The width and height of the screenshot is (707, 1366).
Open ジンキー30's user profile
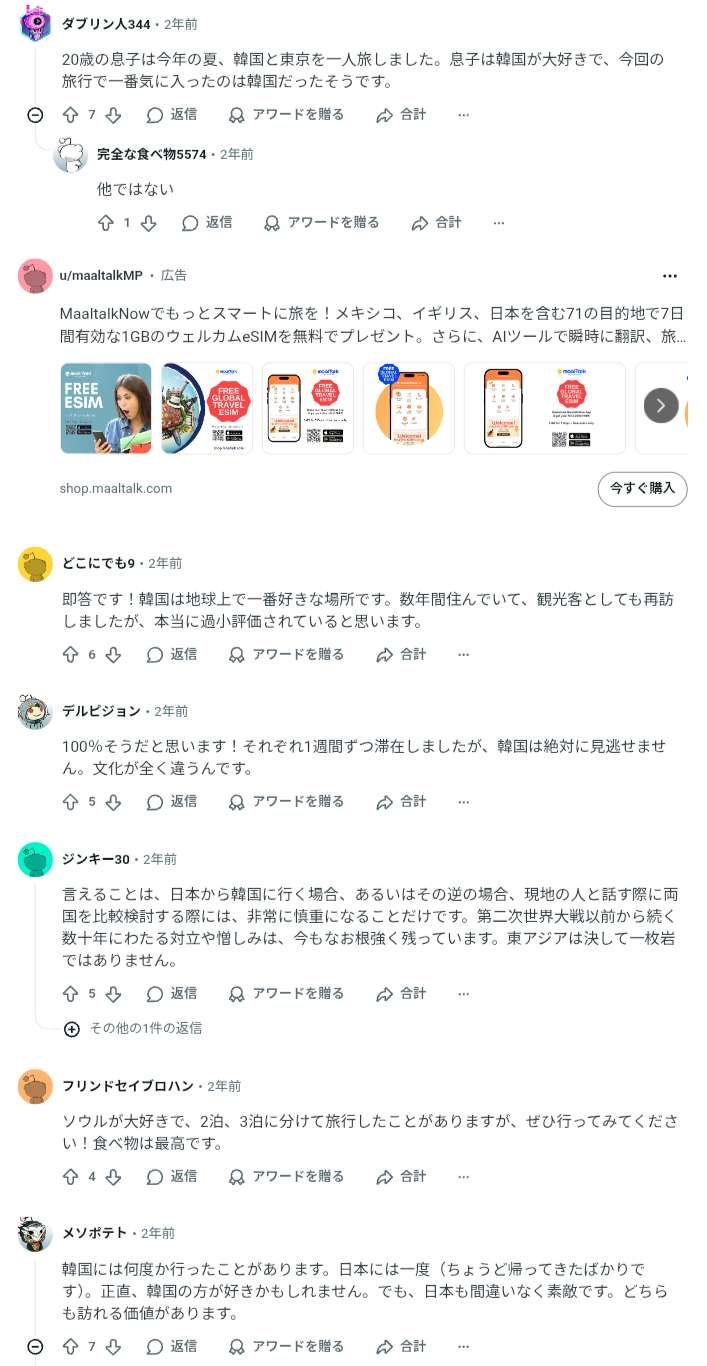tap(96, 859)
